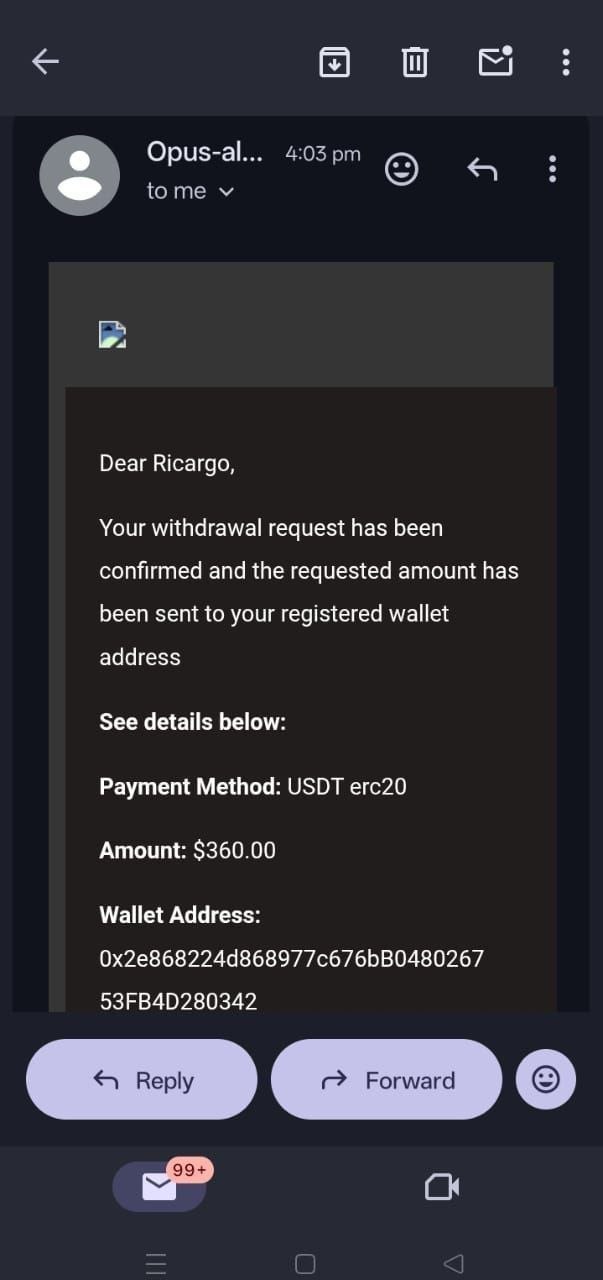Reply using the arrow beside the sender
603x1280 pixels.
482,169
